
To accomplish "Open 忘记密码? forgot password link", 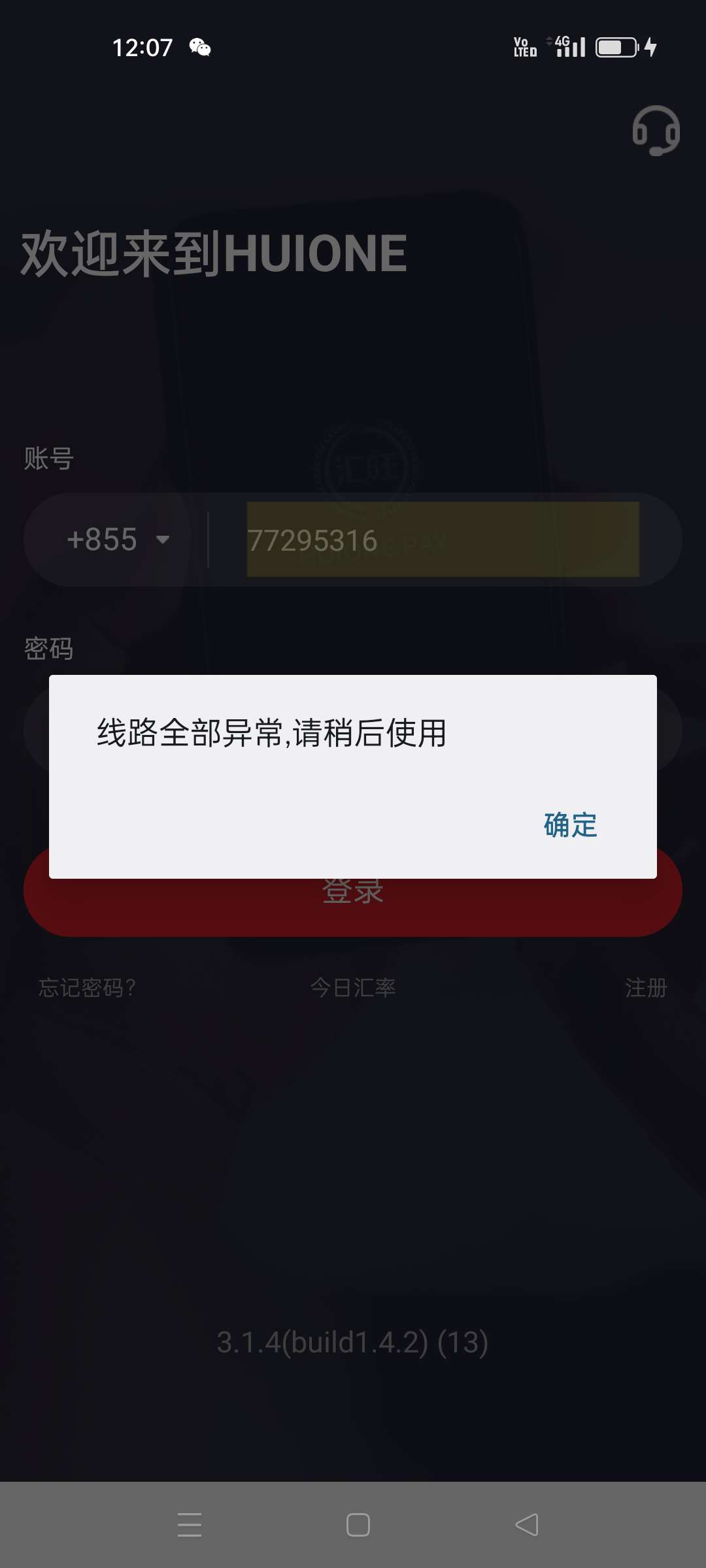I will click(87, 987).
